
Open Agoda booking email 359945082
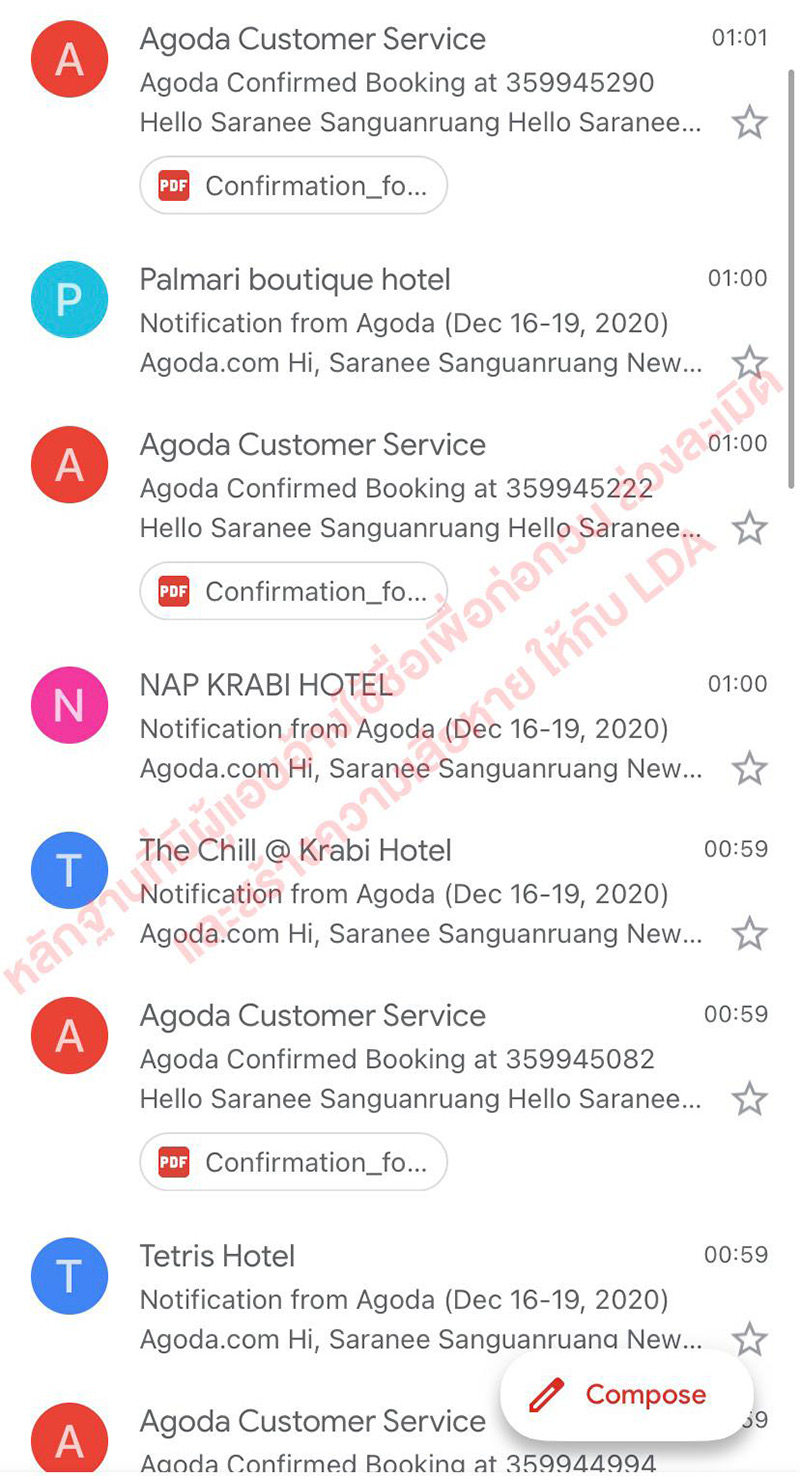click(420, 1057)
